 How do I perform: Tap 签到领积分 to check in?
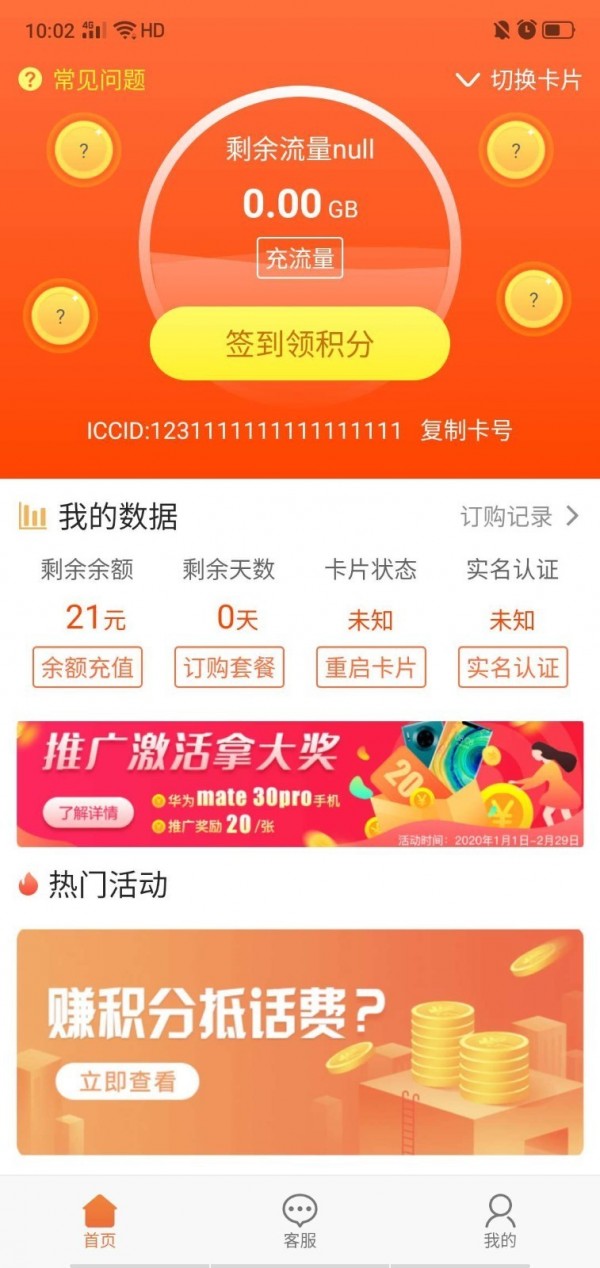click(300, 344)
